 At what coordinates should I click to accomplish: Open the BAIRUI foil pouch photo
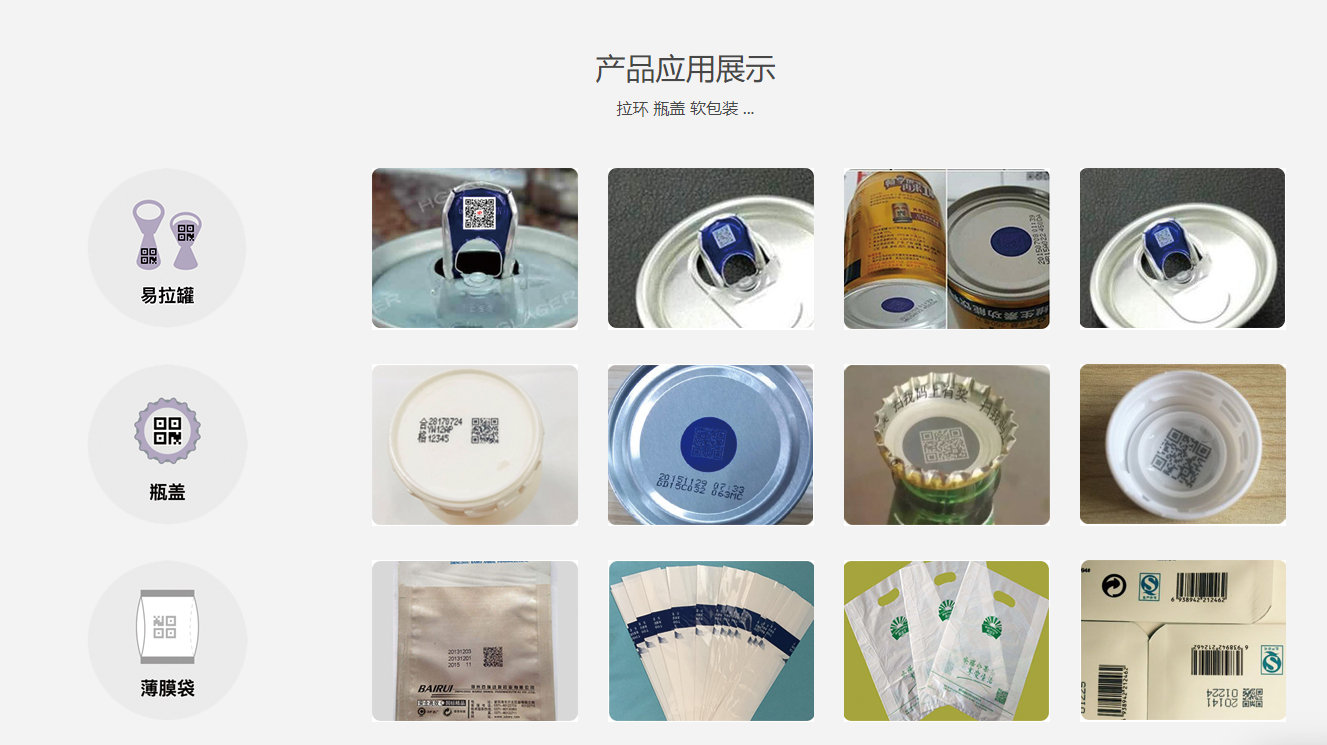coord(474,640)
